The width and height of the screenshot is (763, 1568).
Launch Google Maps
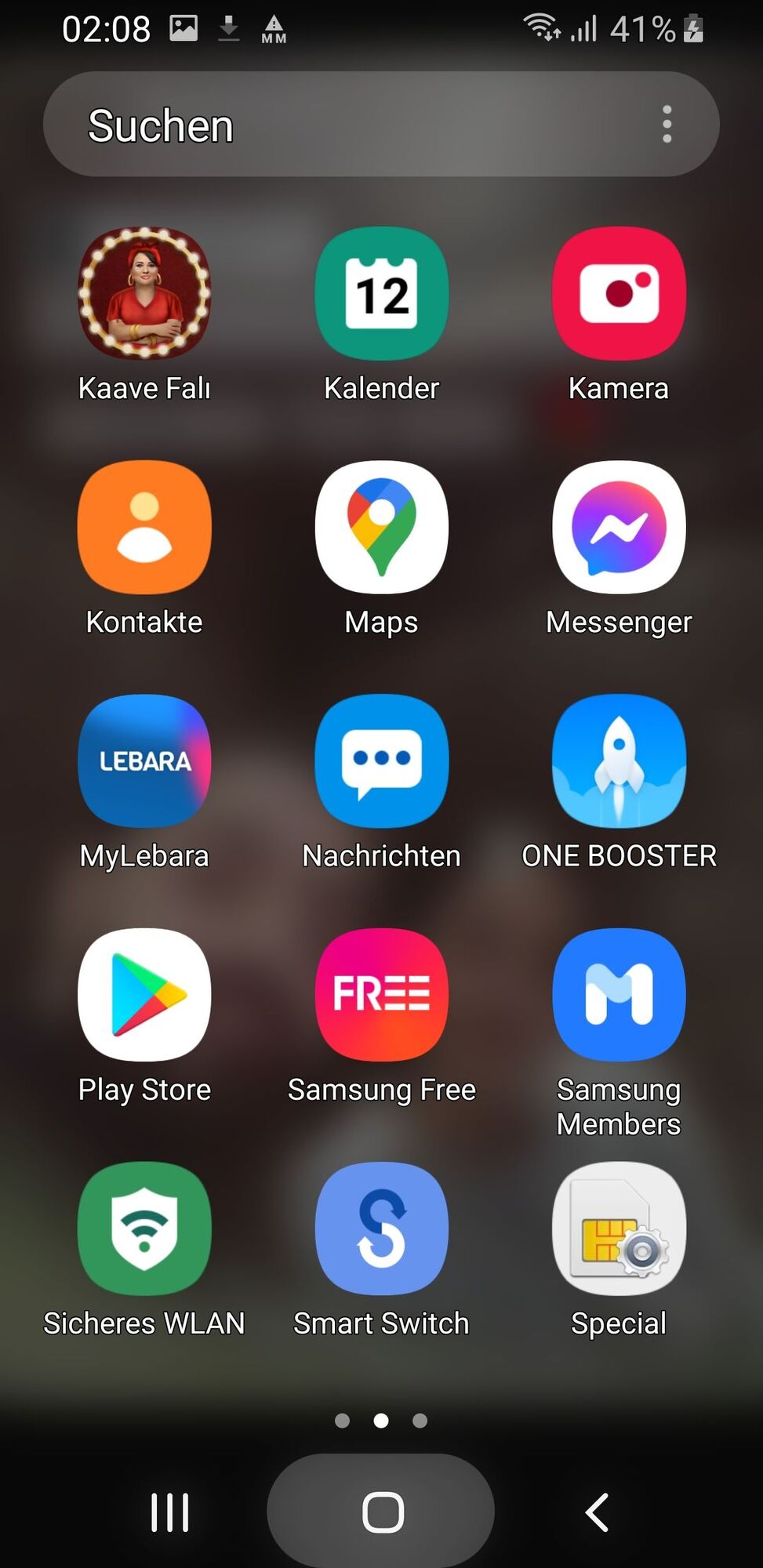pyautogui.click(x=382, y=527)
